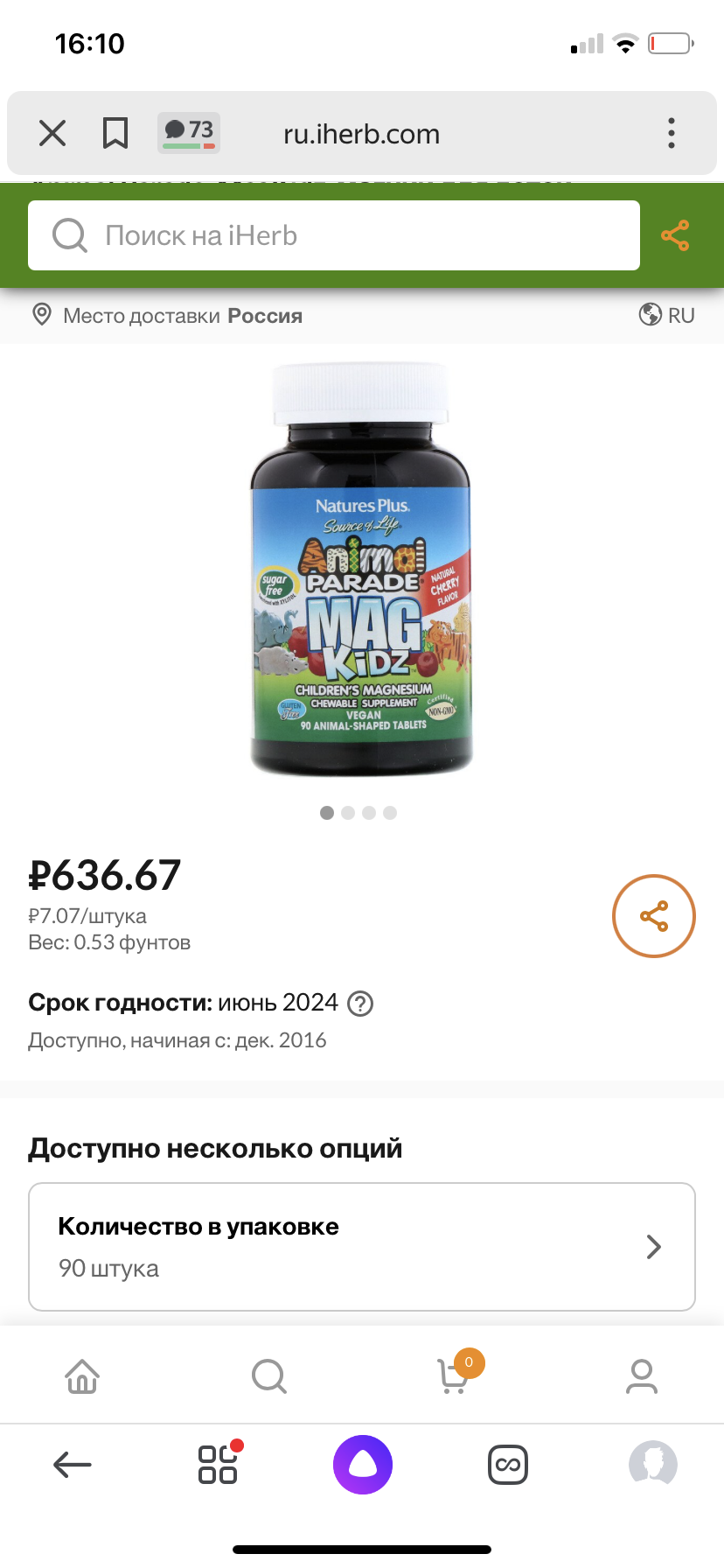Launch the Alice assistant purple button
This screenshot has height=1568, width=724.
[x=363, y=1465]
